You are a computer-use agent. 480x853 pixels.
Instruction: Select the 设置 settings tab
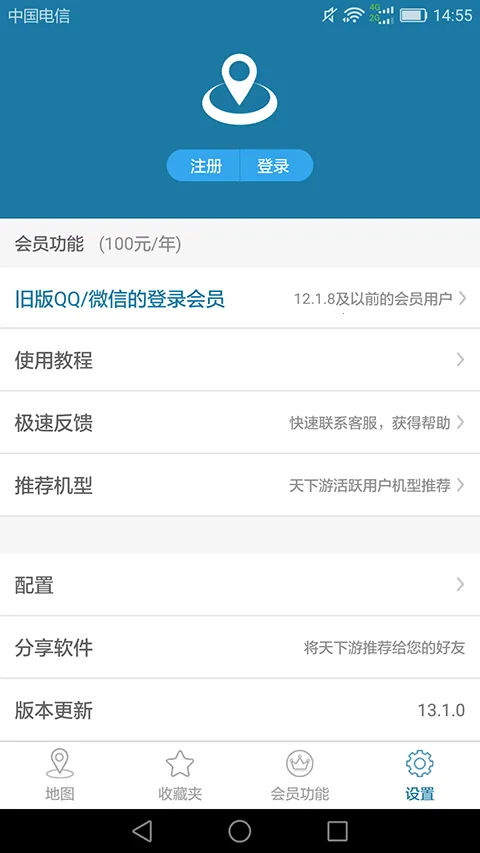420,775
